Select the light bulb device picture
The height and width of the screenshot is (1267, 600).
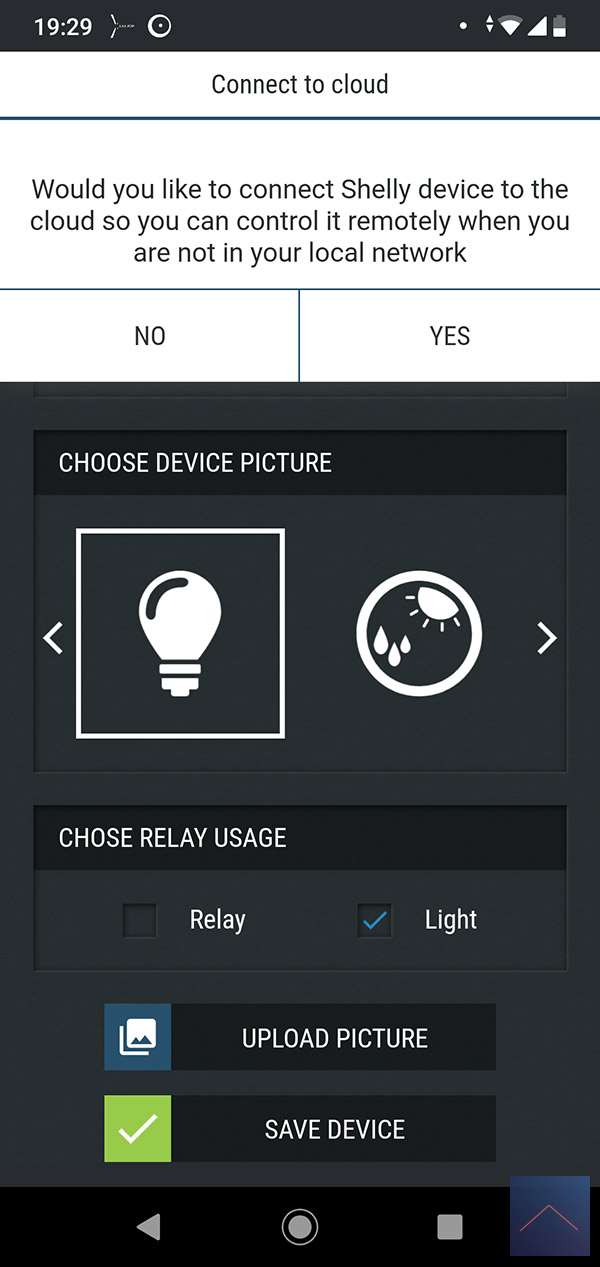click(x=181, y=634)
